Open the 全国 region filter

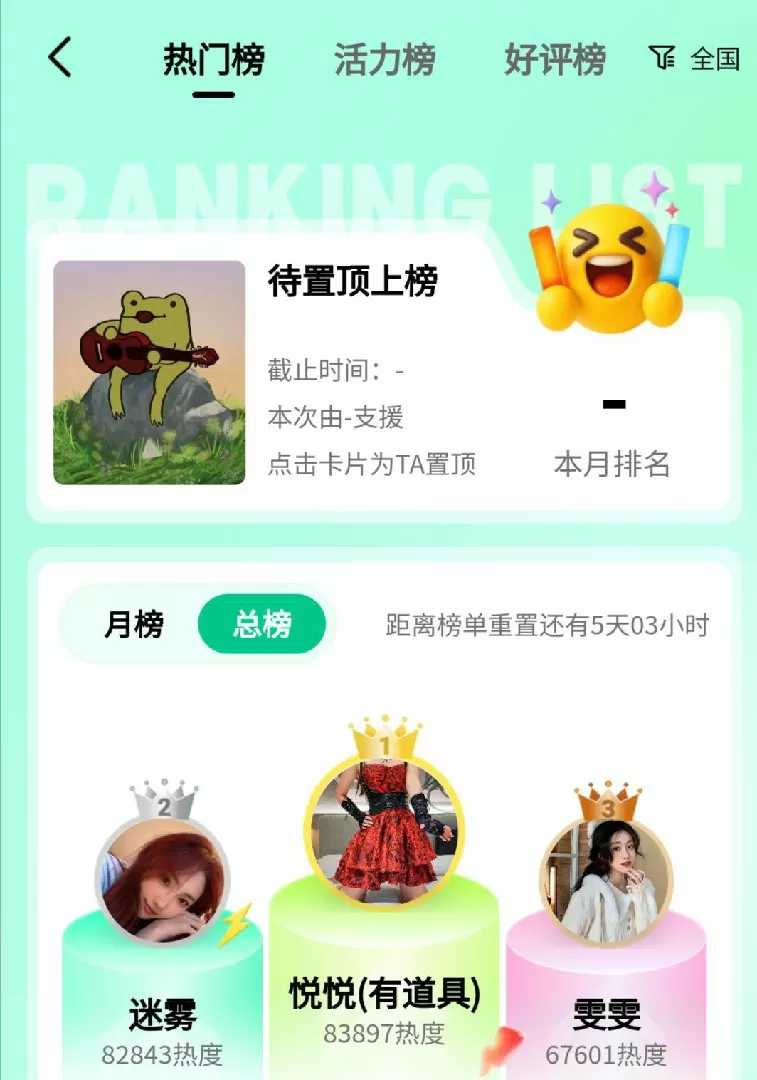point(695,58)
